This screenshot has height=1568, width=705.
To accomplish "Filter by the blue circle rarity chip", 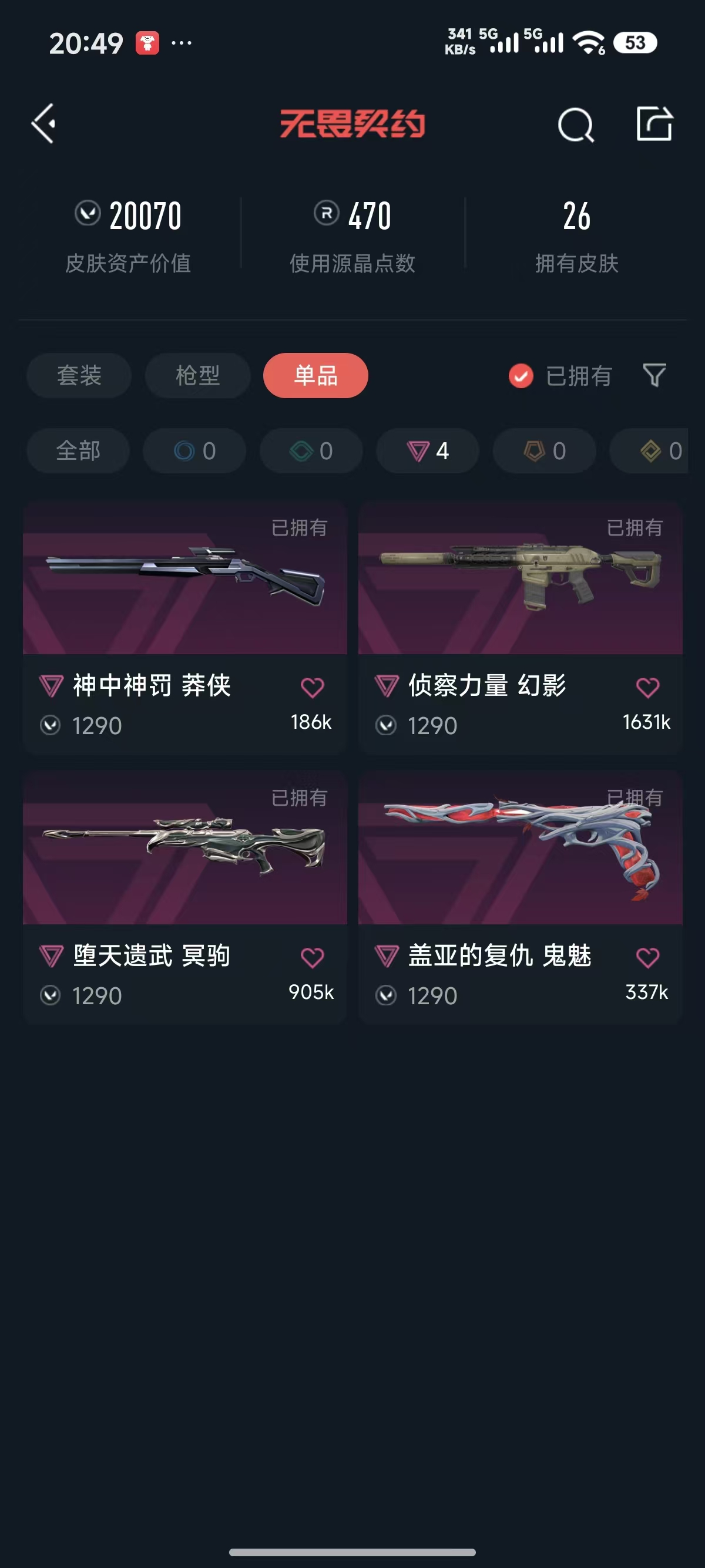I will [194, 451].
